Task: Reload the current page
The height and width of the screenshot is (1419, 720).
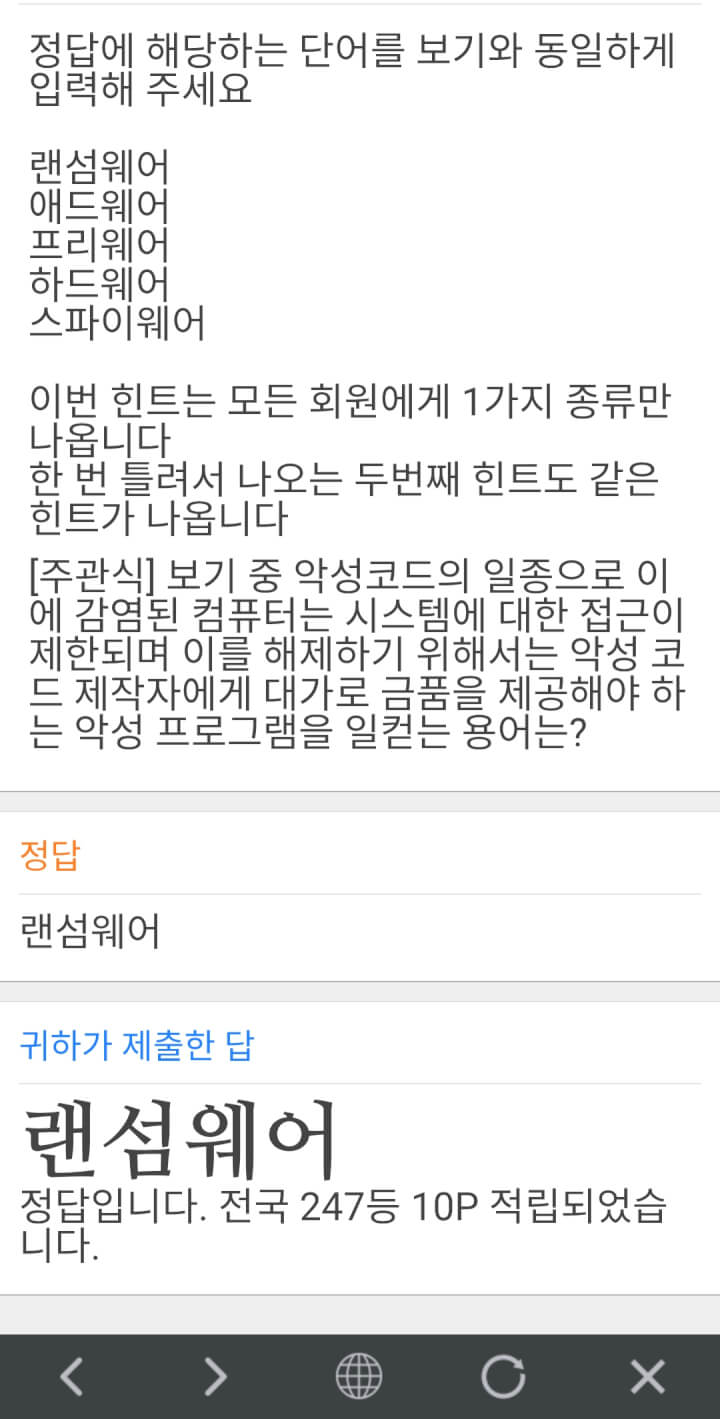Action: coord(503,1377)
